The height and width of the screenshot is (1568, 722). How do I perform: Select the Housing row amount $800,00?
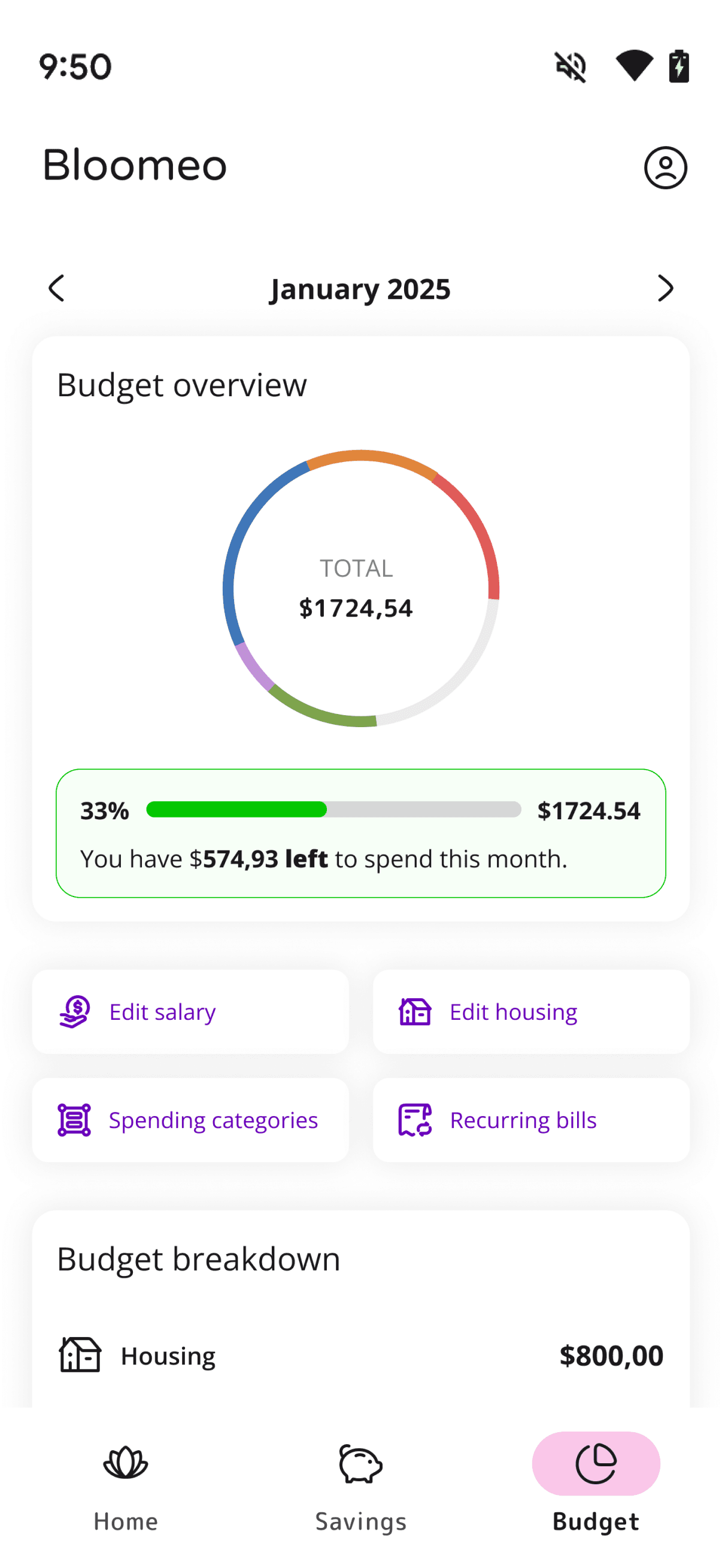[611, 1355]
